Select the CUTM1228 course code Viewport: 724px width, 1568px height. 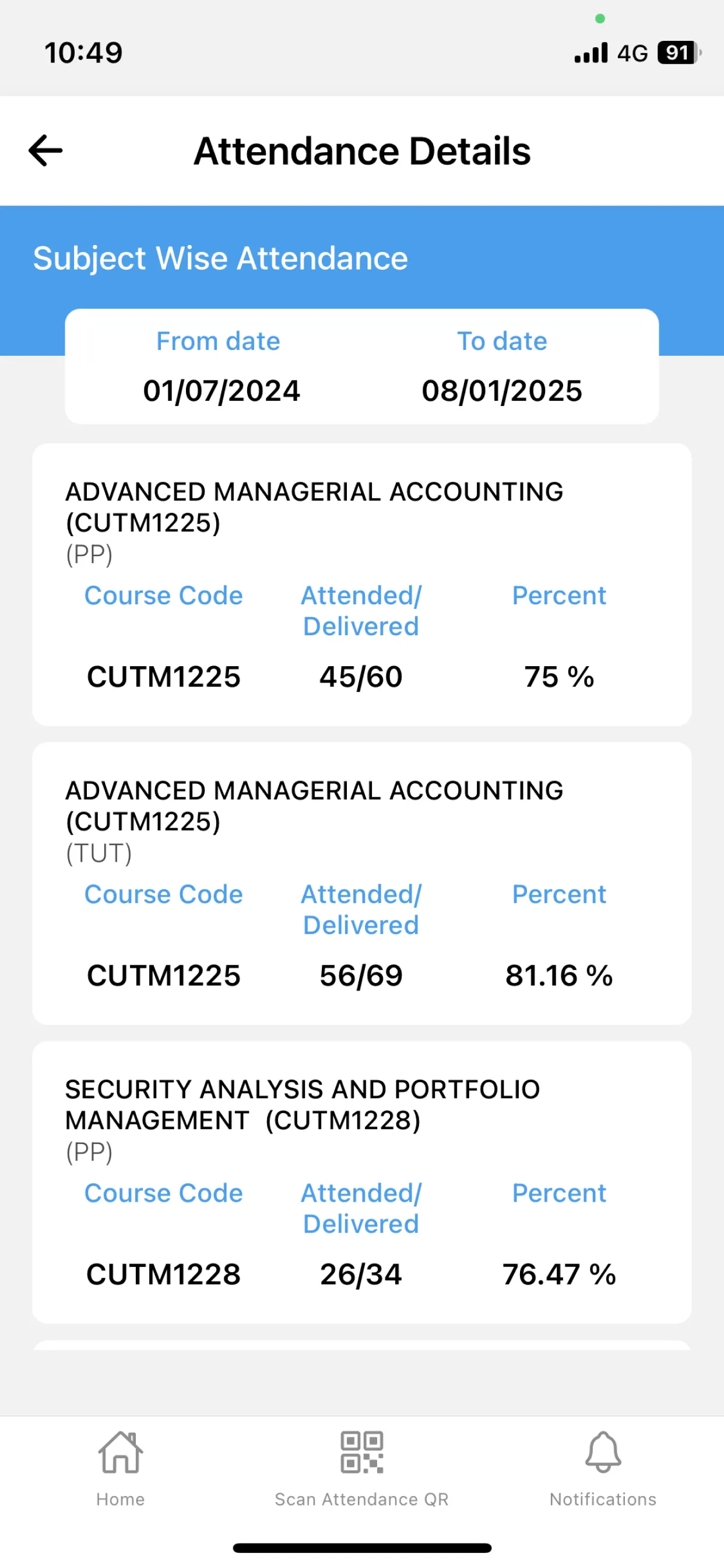tap(164, 1274)
